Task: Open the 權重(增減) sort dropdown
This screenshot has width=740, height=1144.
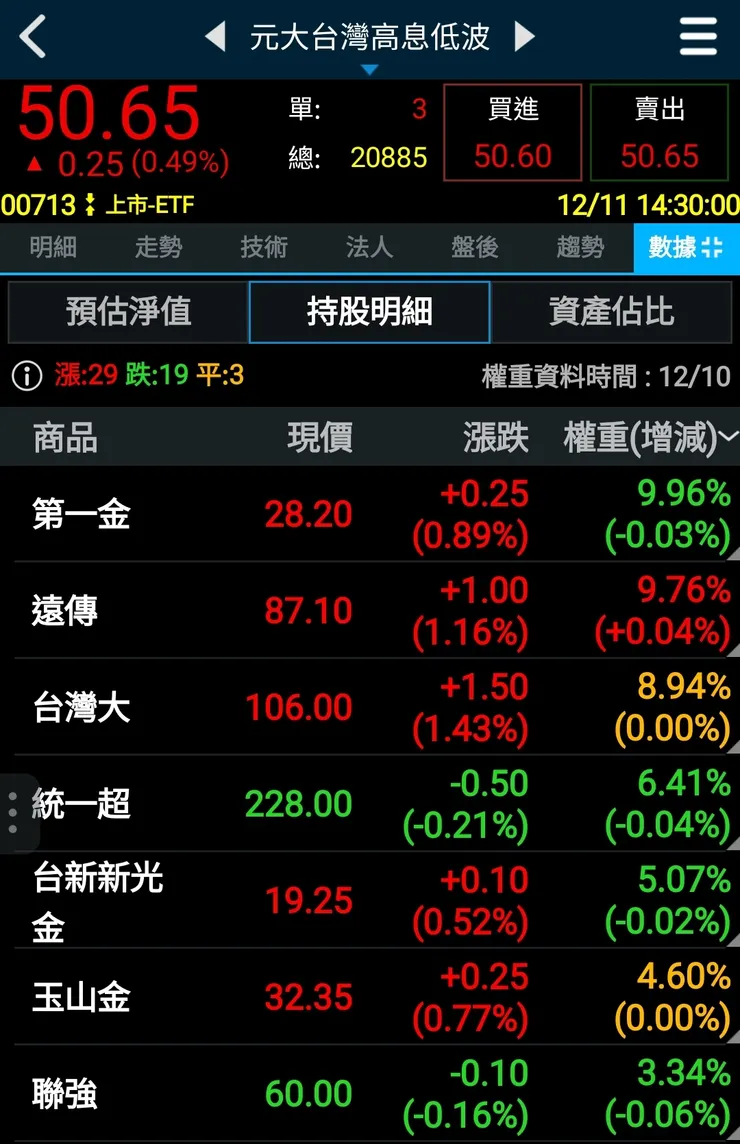Action: pos(727,438)
